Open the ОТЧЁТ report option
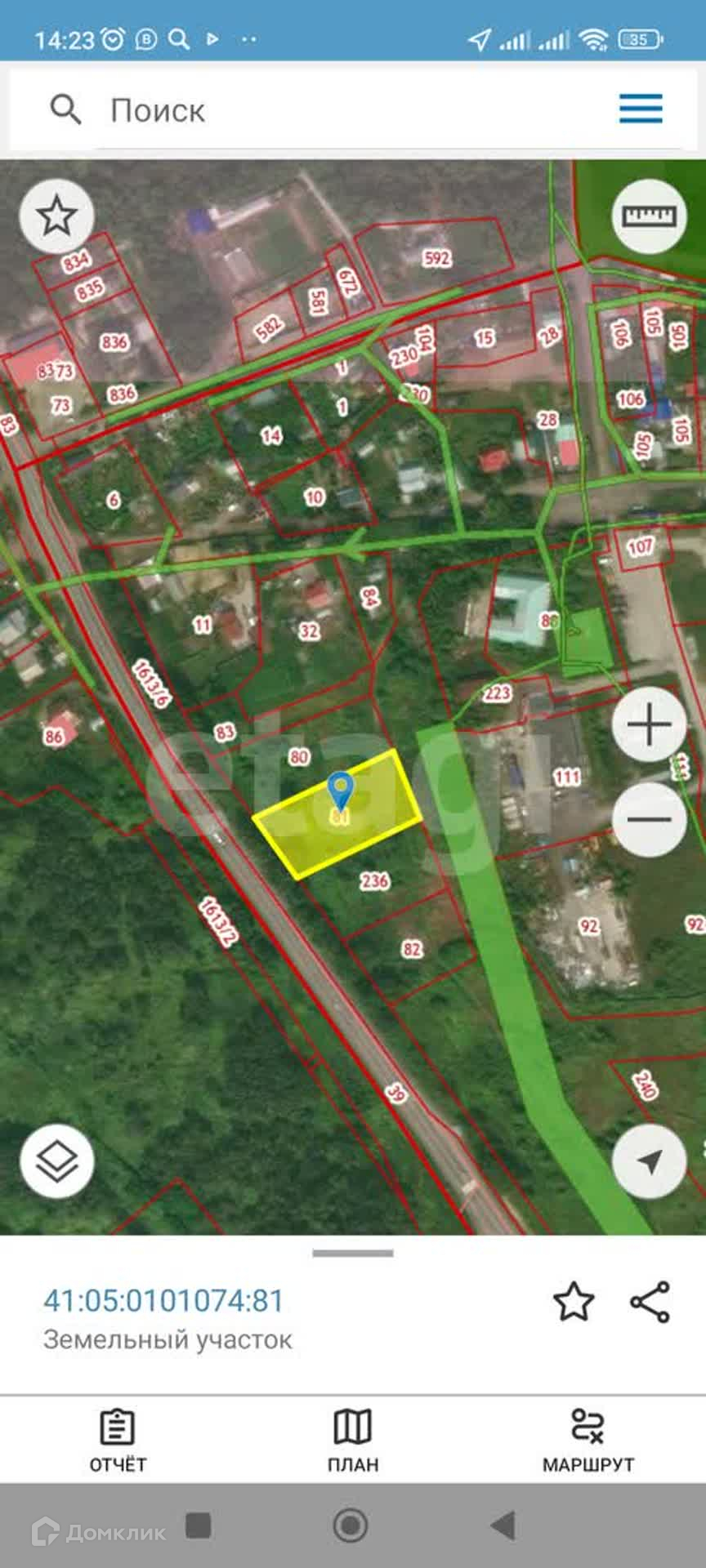This screenshot has height=1568, width=706. (x=118, y=1441)
